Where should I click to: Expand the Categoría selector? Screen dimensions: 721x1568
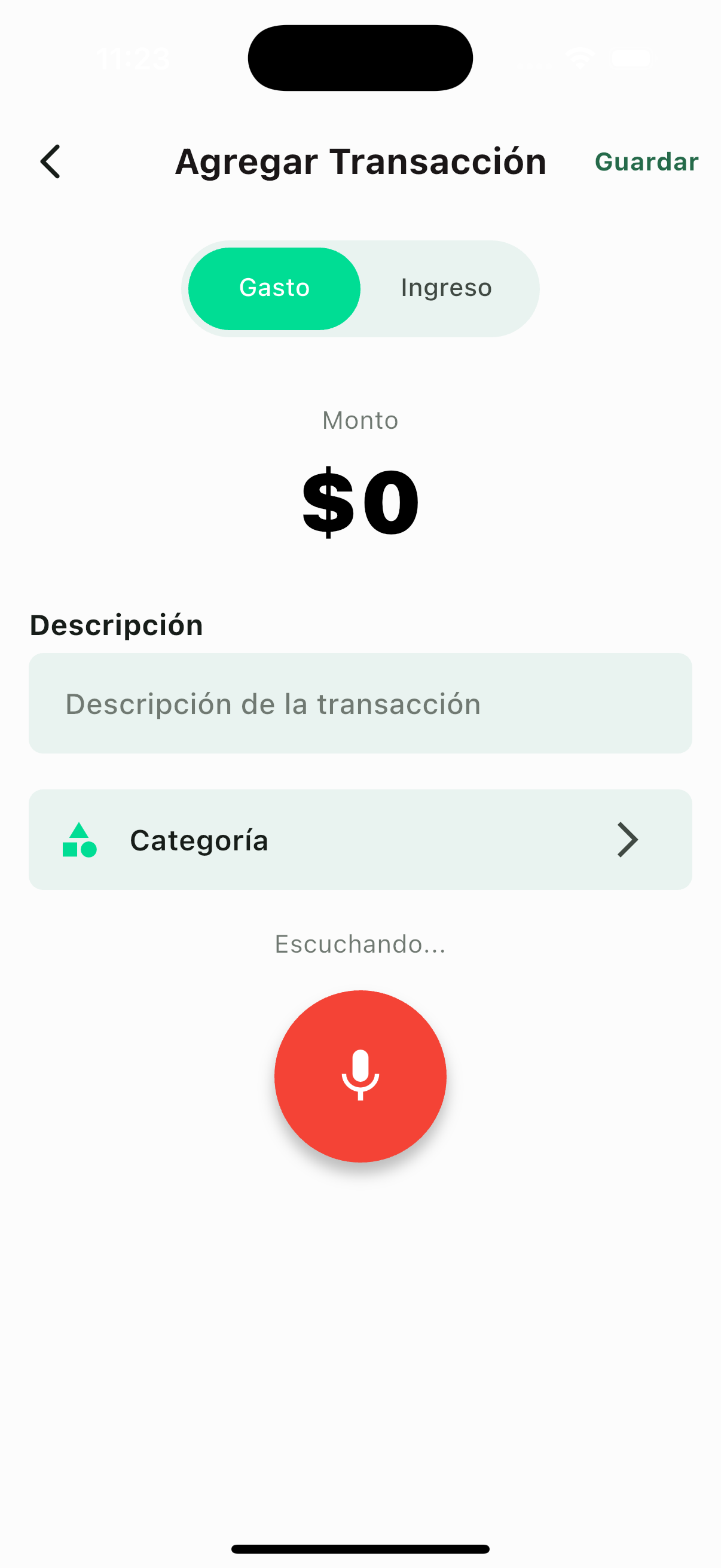[360, 840]
